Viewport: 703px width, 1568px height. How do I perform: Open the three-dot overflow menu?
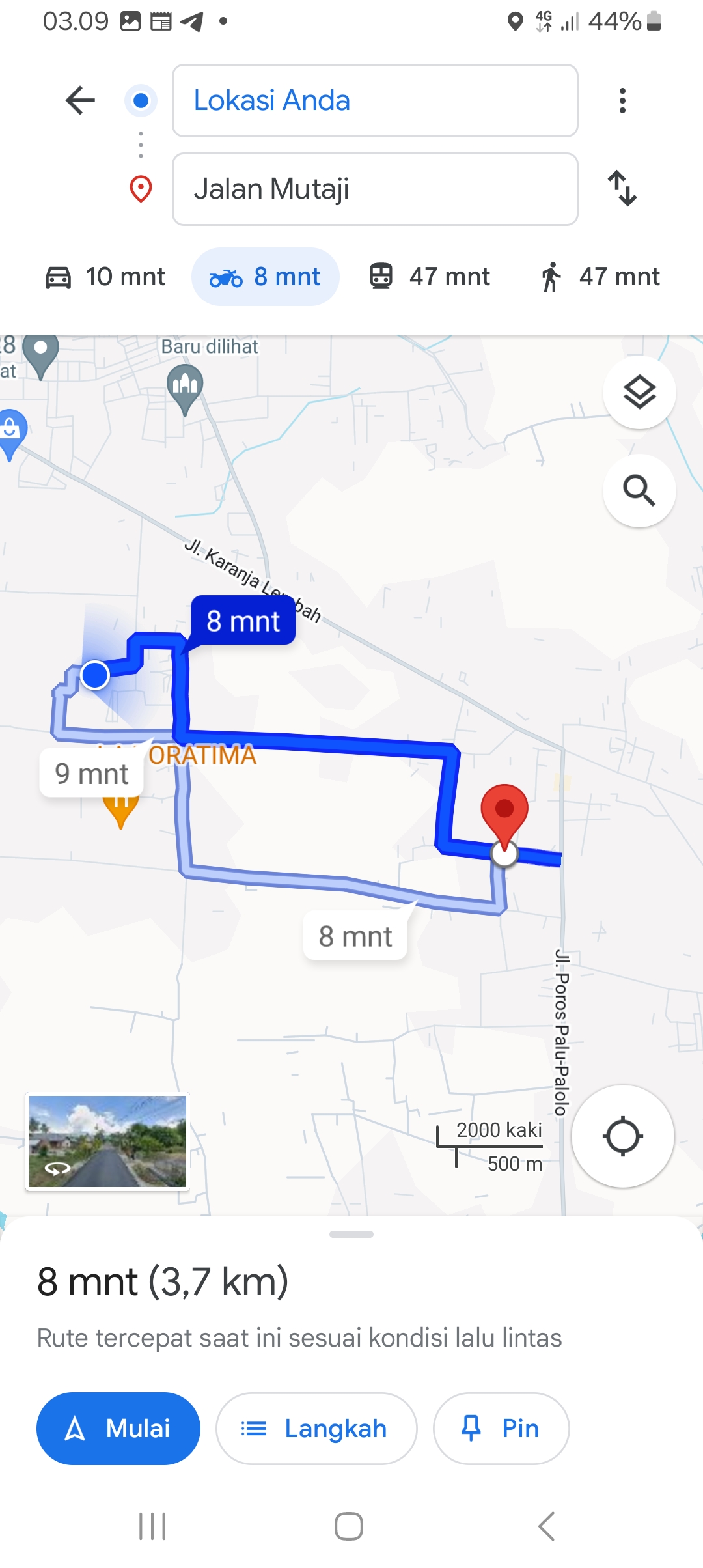[x=622, y=100]
